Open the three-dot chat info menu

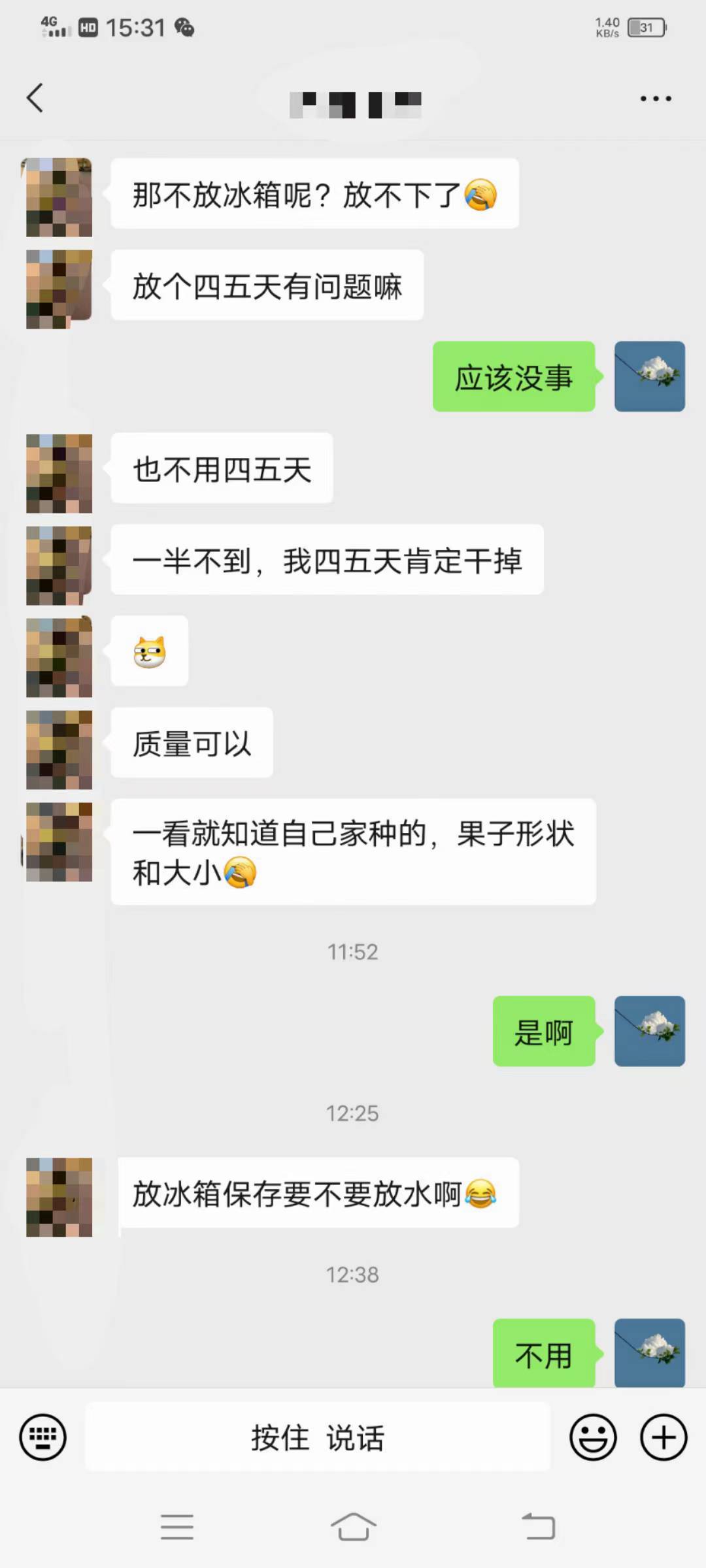click(x=656, y=99)
